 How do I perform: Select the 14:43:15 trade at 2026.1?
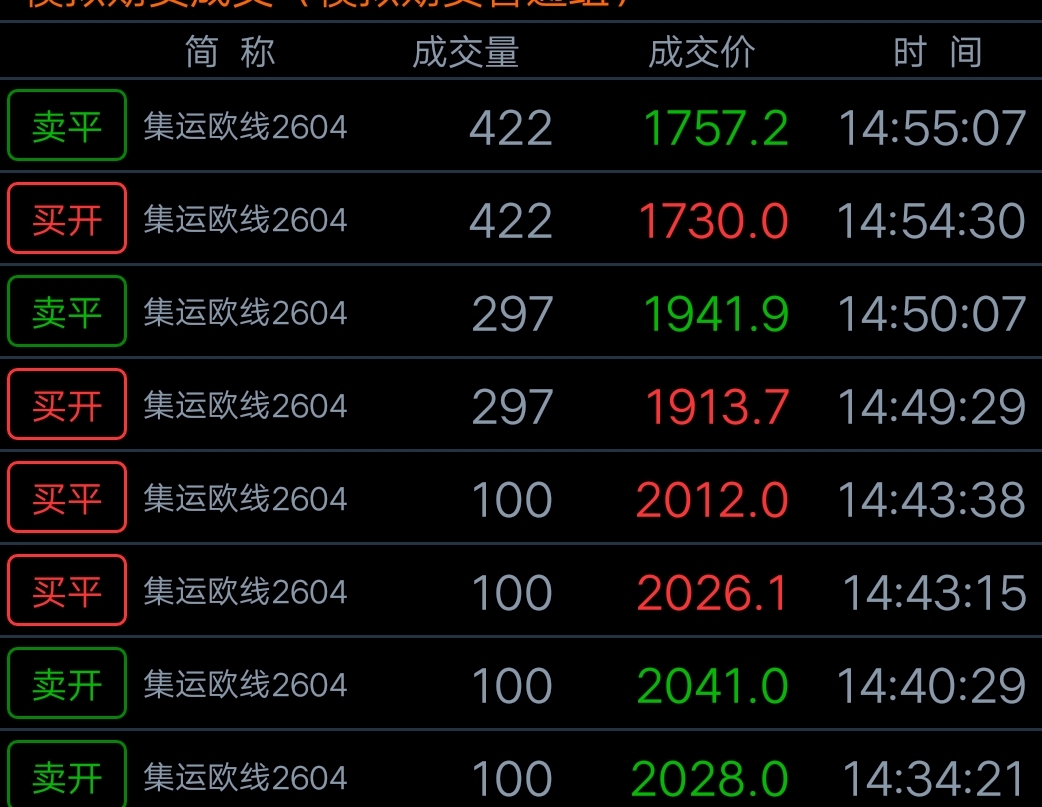tap(520, 592)
